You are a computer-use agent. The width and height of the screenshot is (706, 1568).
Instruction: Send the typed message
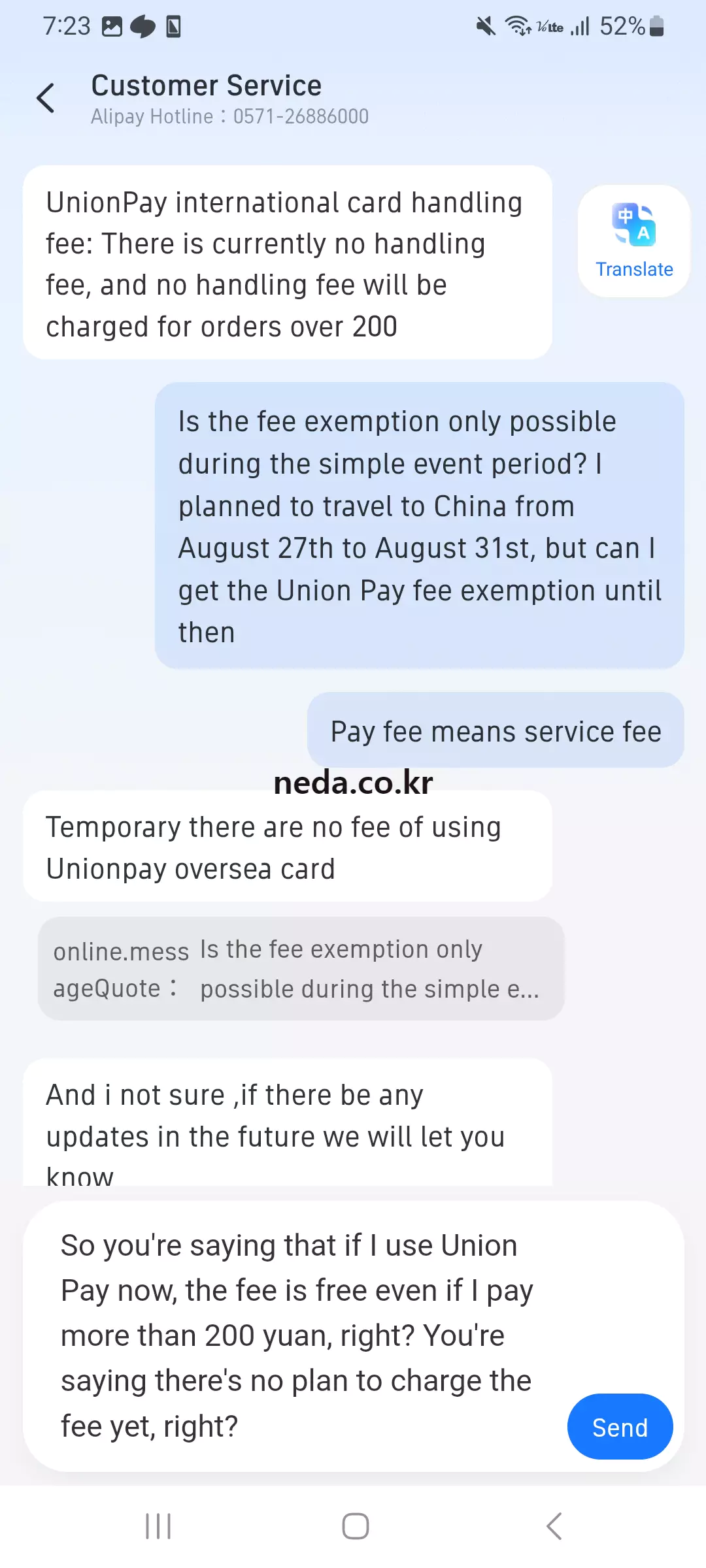click(619, 1427)
